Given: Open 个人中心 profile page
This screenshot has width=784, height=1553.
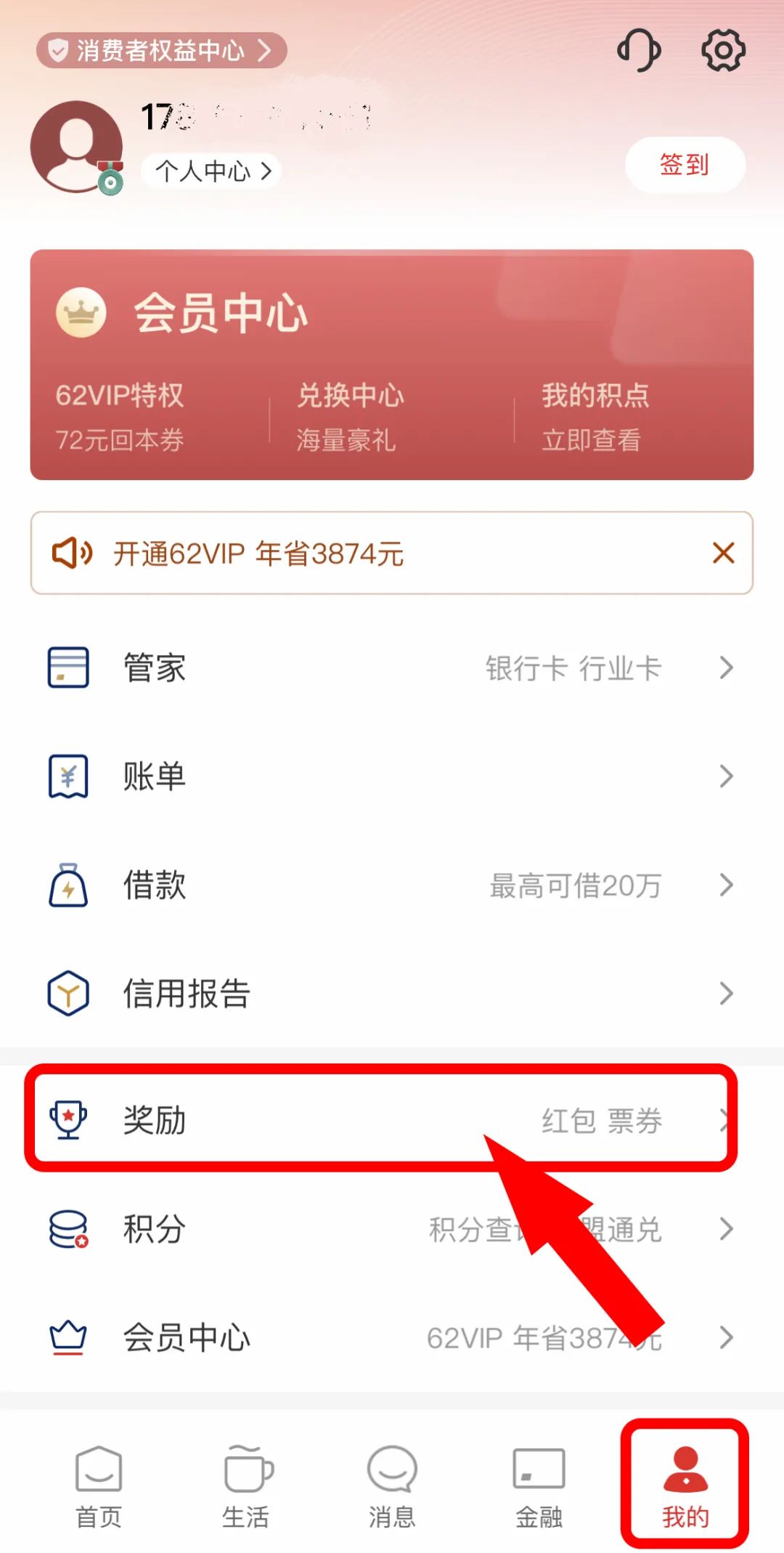Looking at the screenshot, I should click(x=212, y=171).
